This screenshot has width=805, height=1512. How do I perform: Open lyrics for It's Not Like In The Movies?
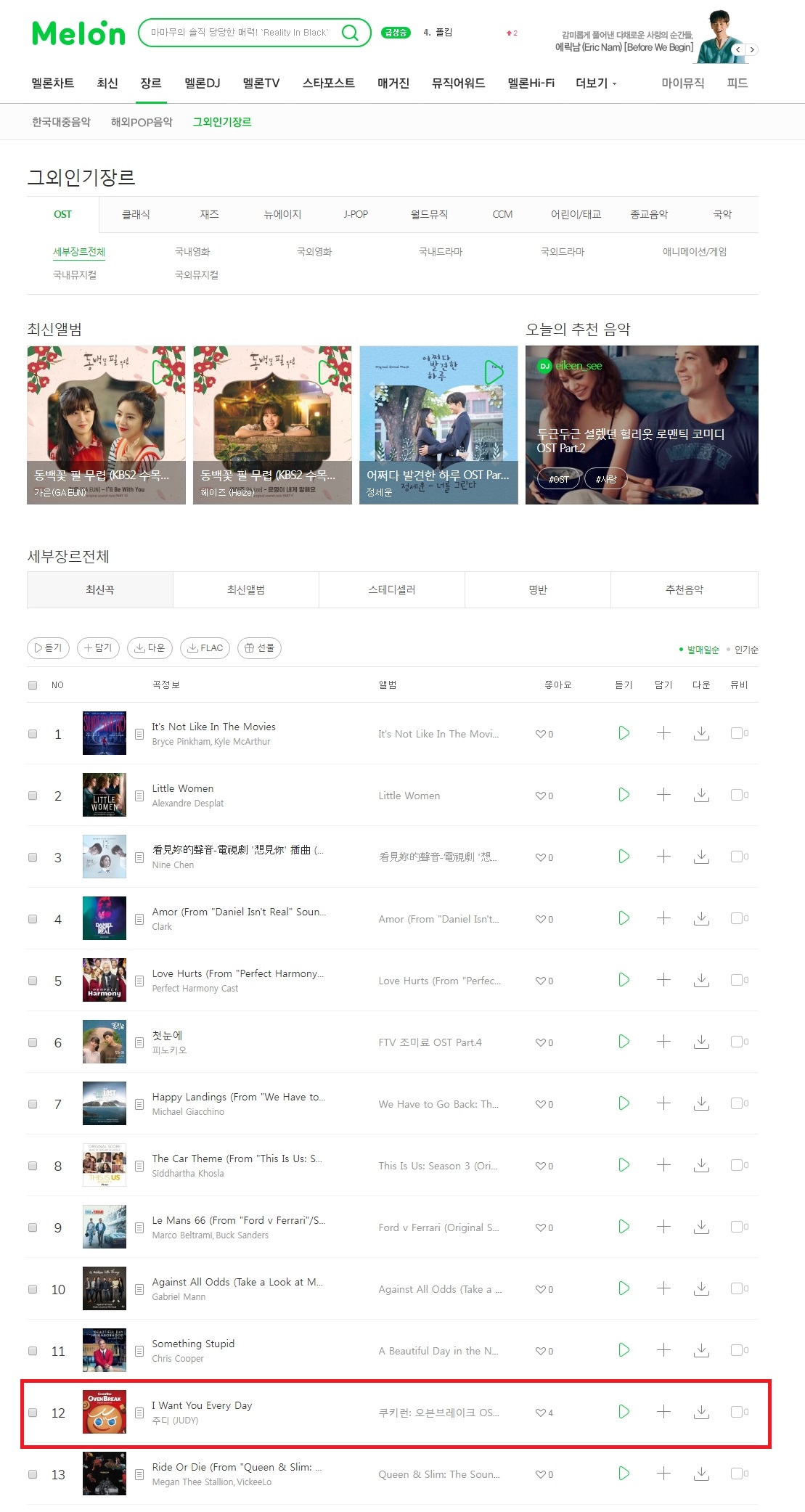click(139, 734)
